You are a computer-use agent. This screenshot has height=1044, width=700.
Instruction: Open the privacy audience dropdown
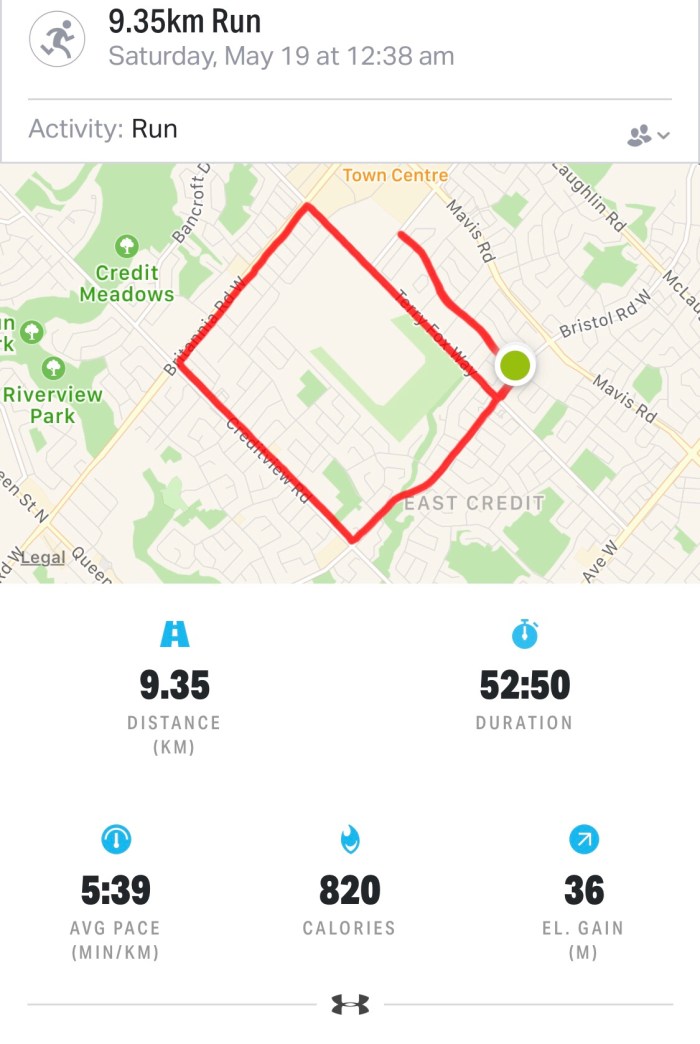point(647,135)
